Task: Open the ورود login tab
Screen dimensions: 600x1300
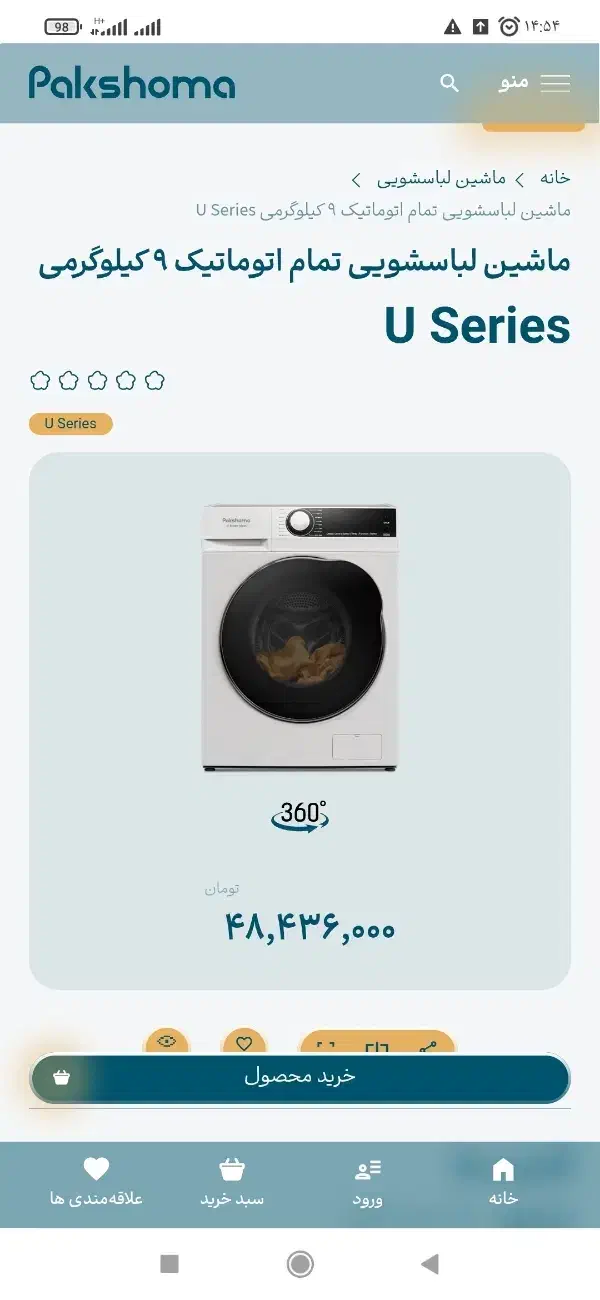Action: click(x=368, y=1182)
